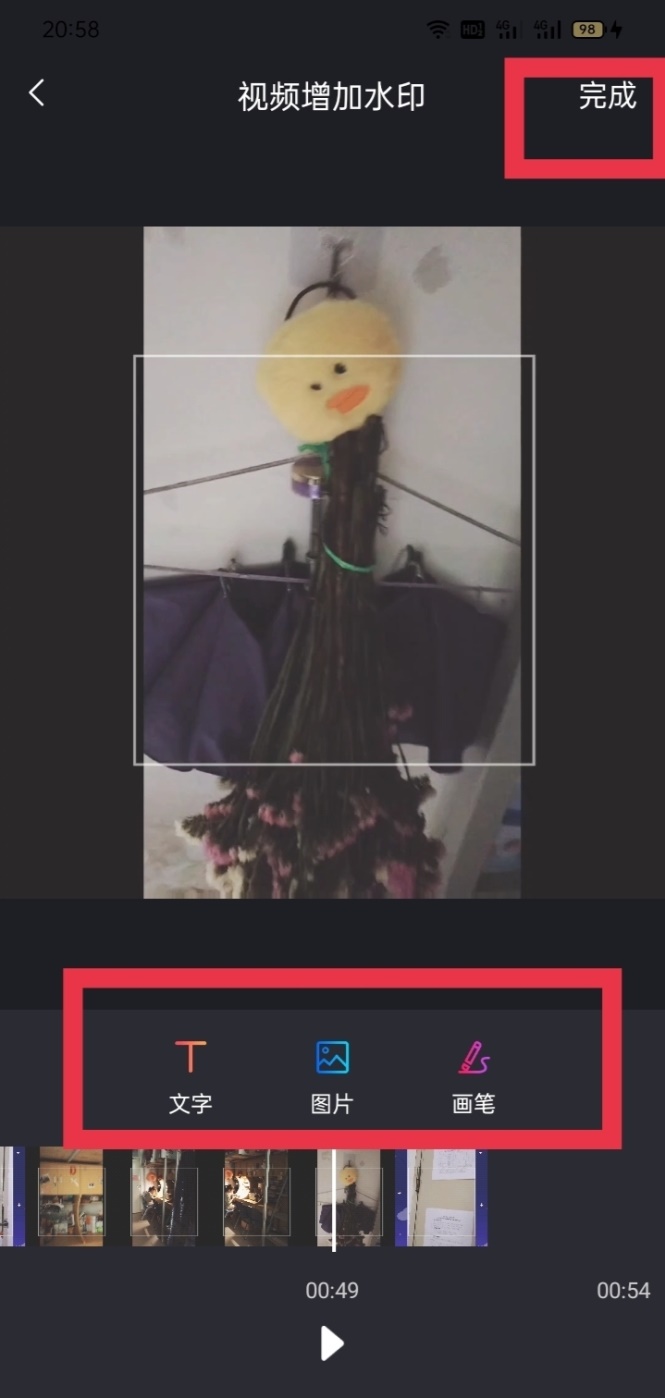The image size is (665, 1398).
Task: Go back using the top-left arrow
Action: tap(37, 93)
